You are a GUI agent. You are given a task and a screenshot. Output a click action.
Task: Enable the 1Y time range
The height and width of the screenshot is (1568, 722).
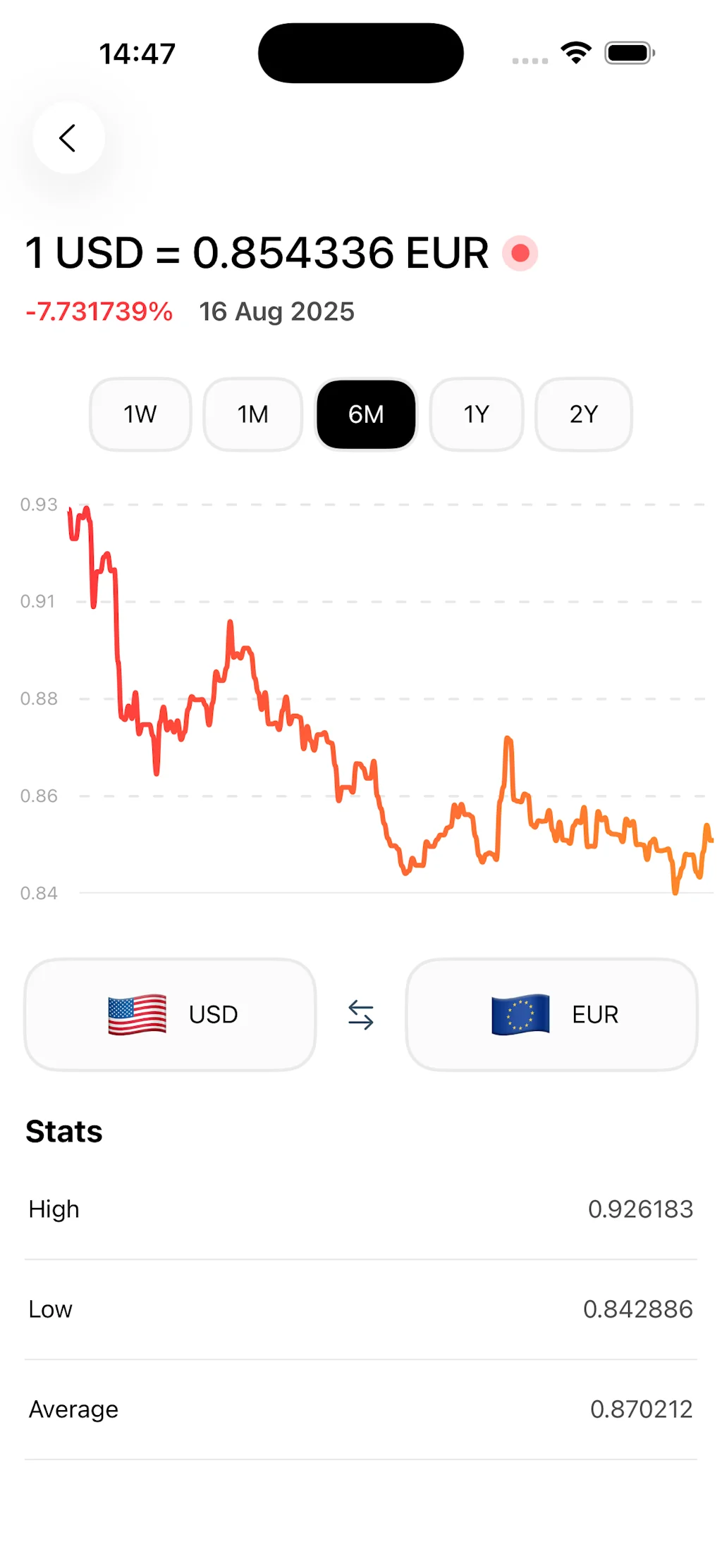[476, 414]
